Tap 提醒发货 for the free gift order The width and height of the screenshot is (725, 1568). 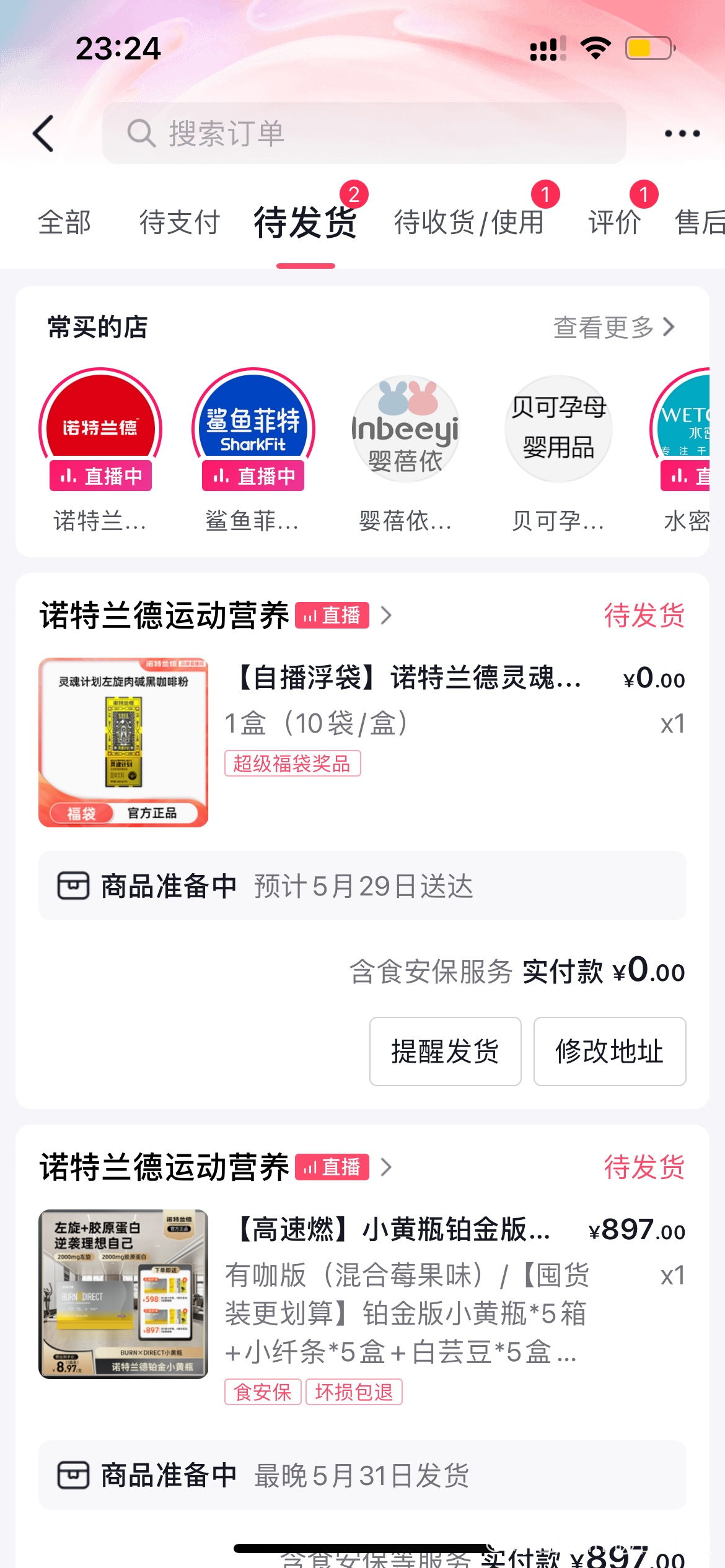tap(445, 1051)
